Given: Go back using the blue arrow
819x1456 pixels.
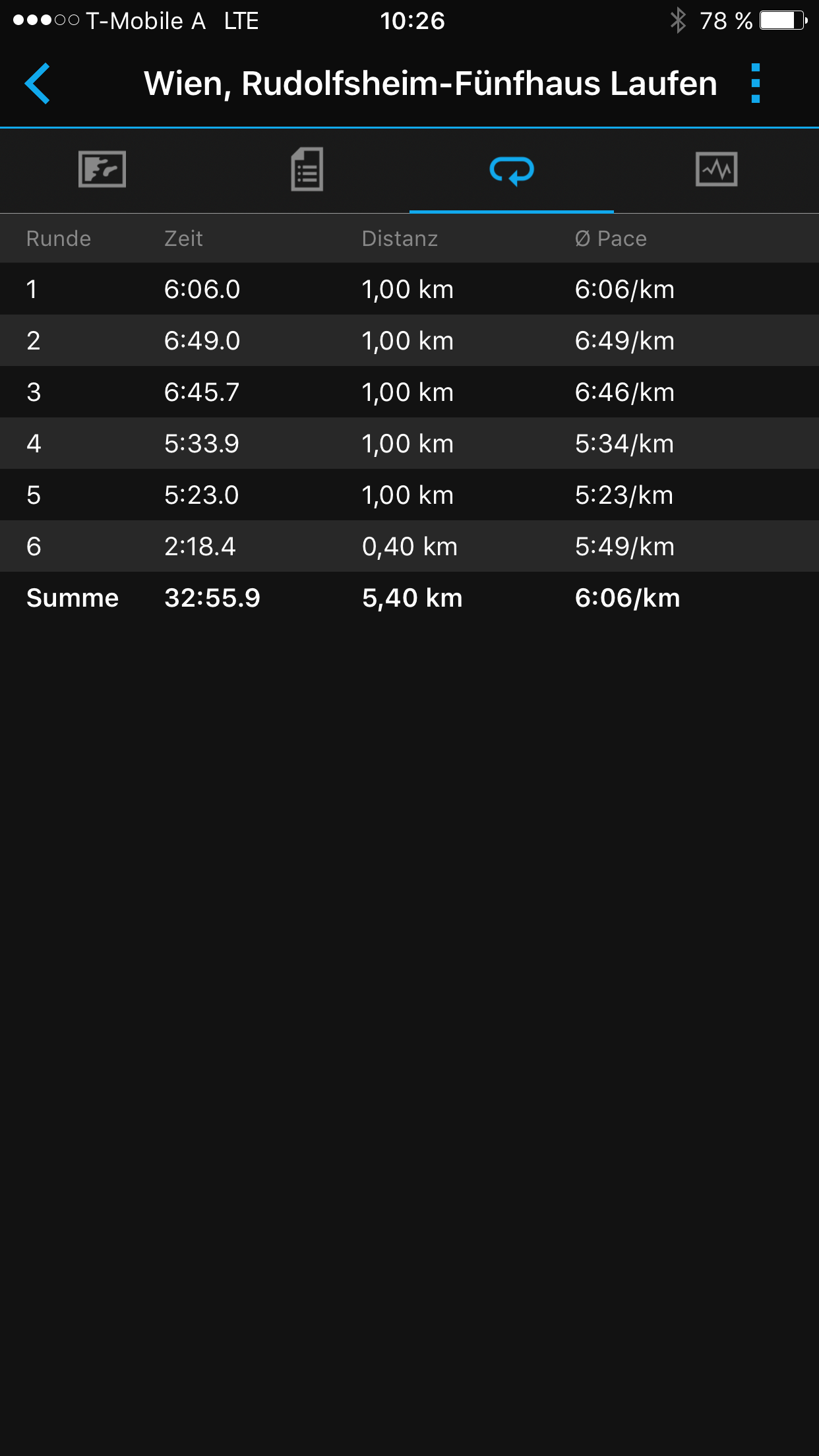Looking at the screenshot, I should coord(38,84).
